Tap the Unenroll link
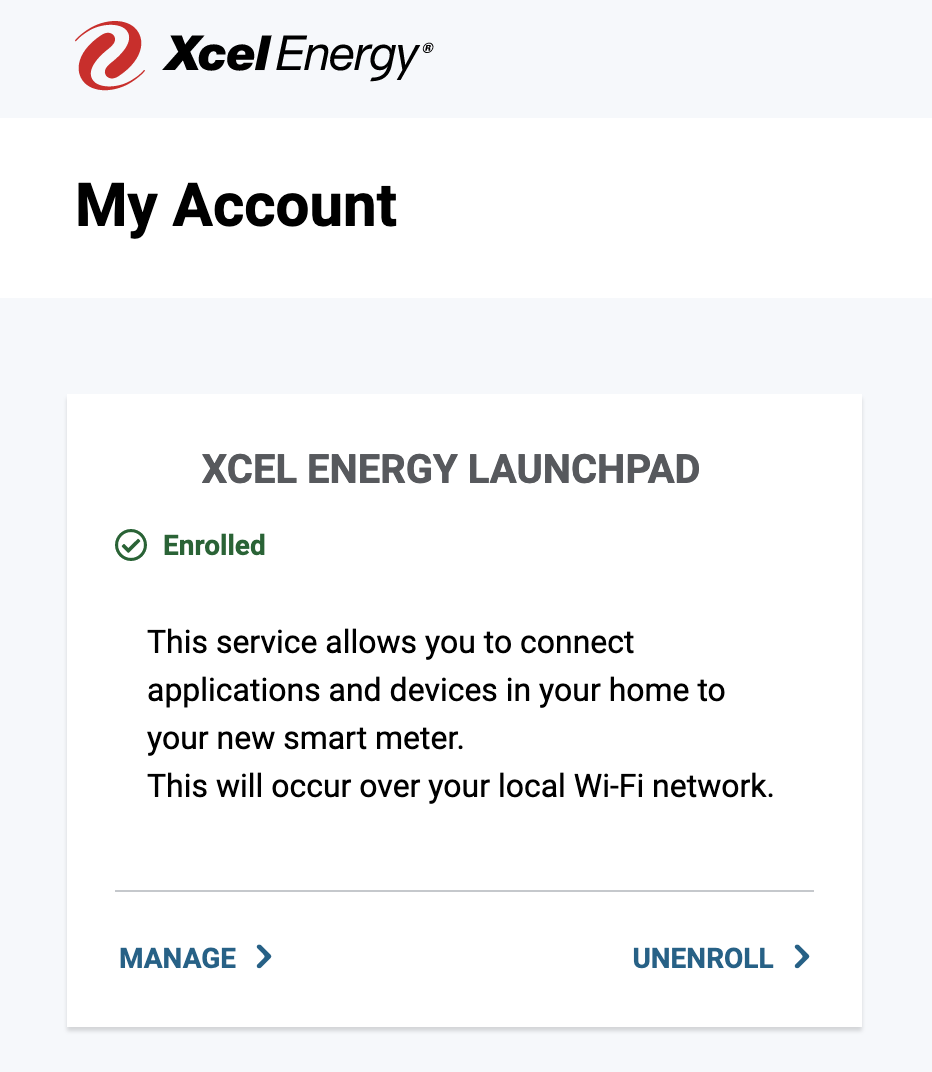 (721, 958)
